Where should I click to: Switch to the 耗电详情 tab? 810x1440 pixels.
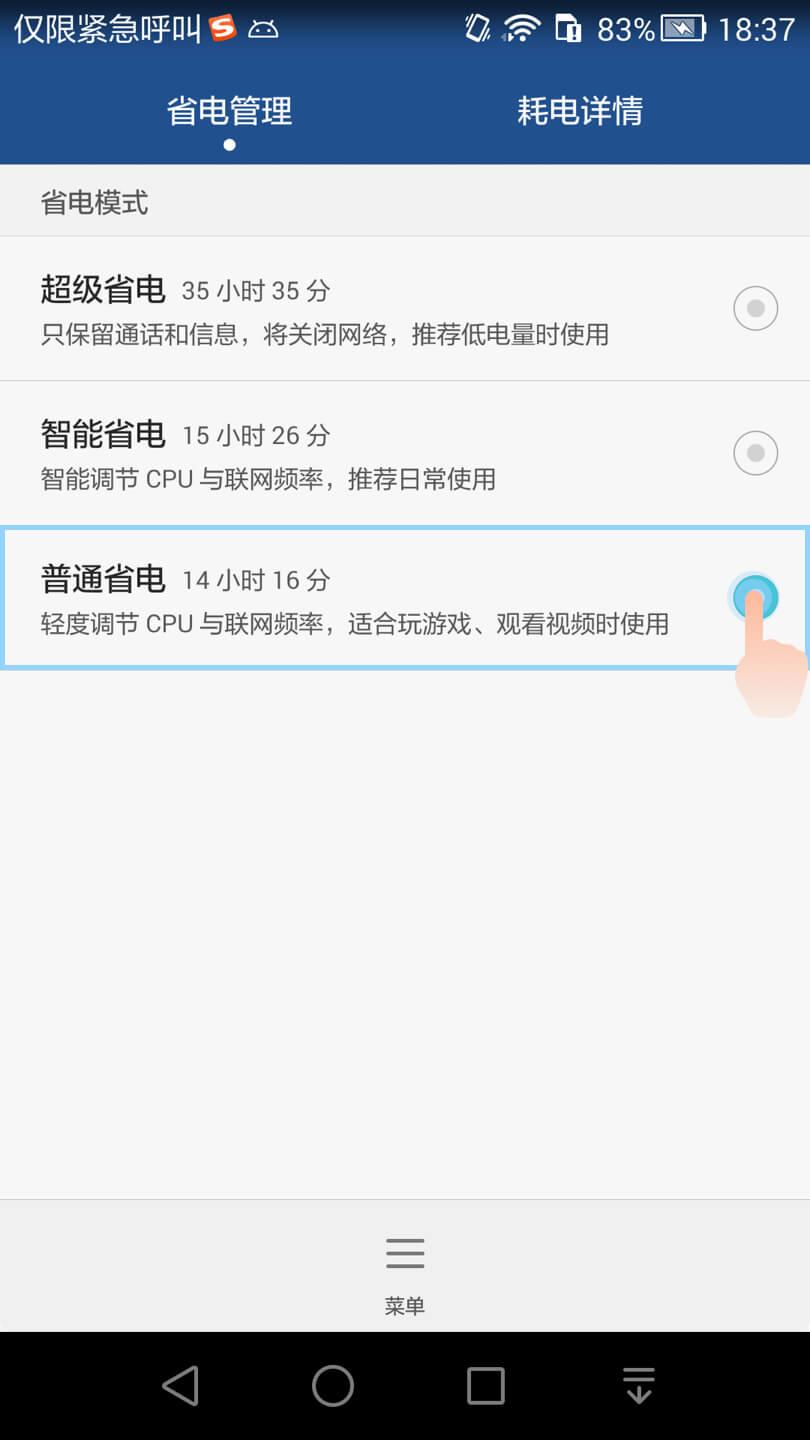[x=579, y=110]
